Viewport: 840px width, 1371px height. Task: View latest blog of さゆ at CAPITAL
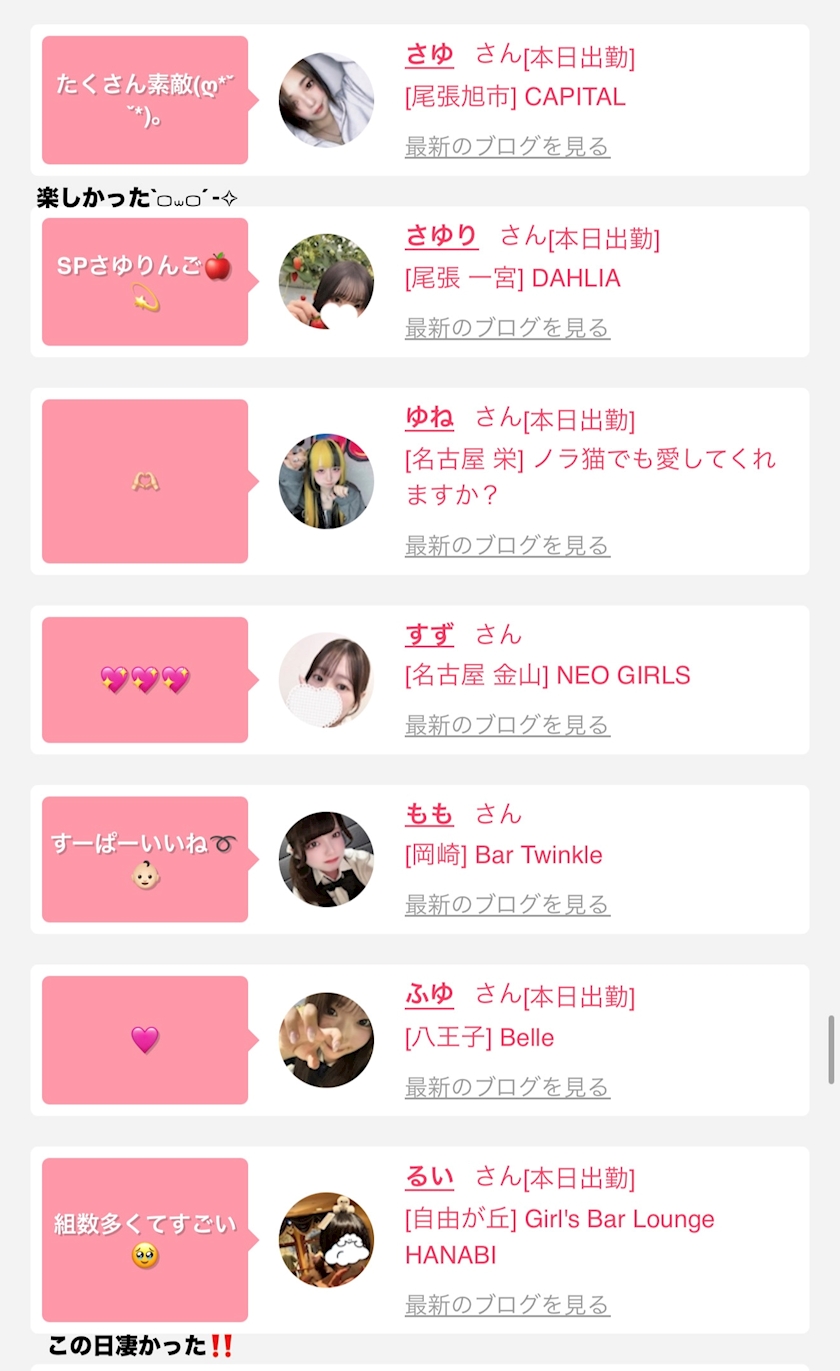(507, 147)
